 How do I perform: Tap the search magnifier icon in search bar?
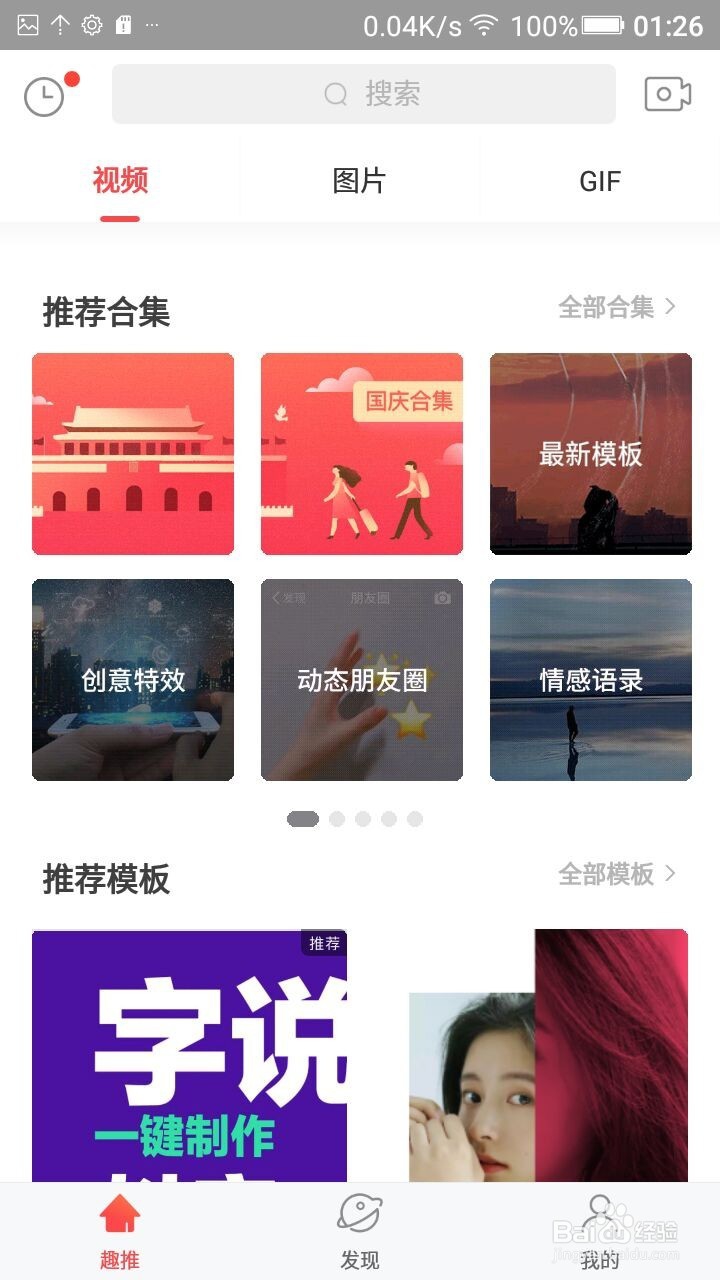(x=334, y=93)
